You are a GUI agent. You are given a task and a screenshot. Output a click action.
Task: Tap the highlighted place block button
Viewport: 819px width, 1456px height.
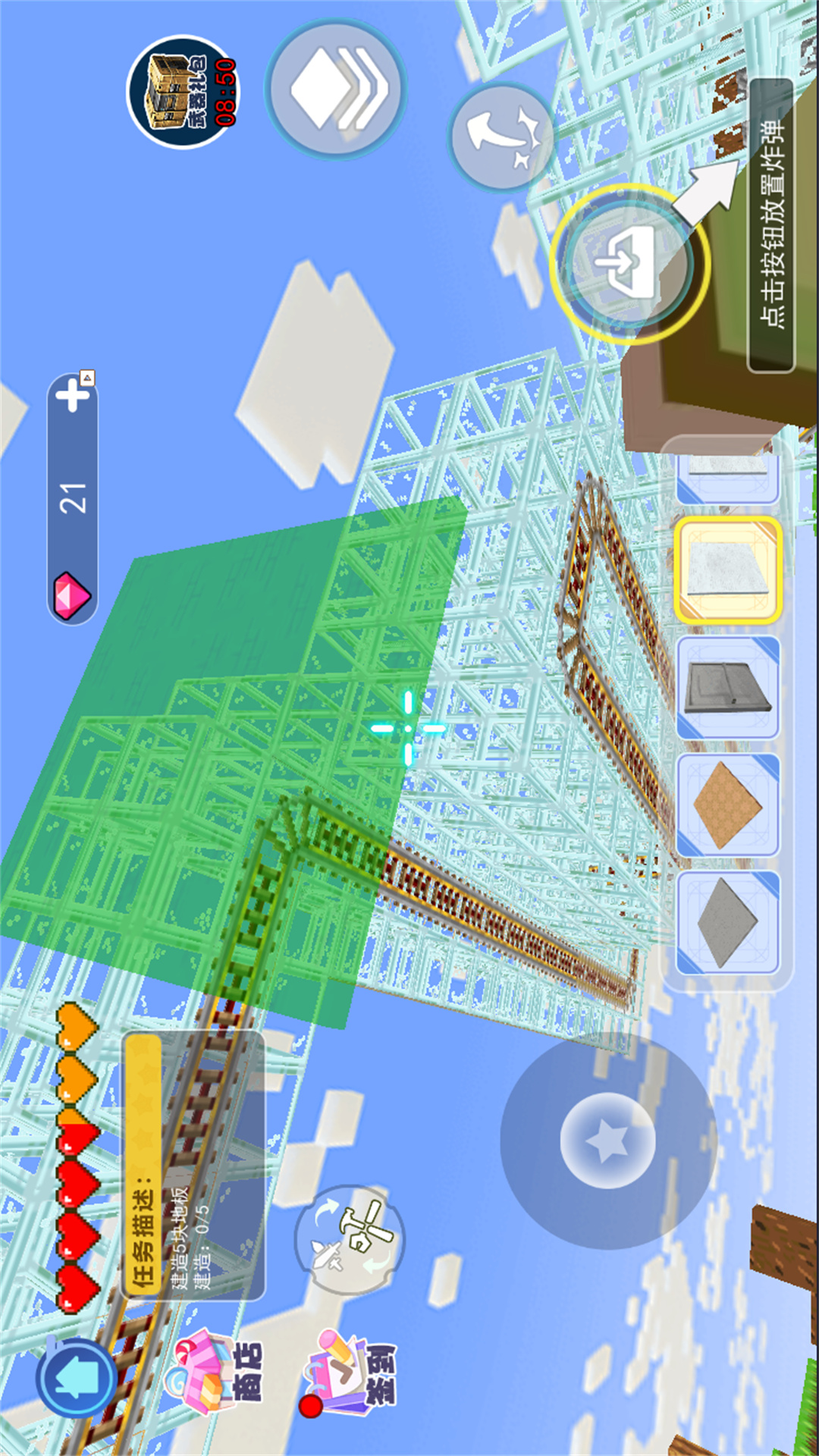(629, 263)
